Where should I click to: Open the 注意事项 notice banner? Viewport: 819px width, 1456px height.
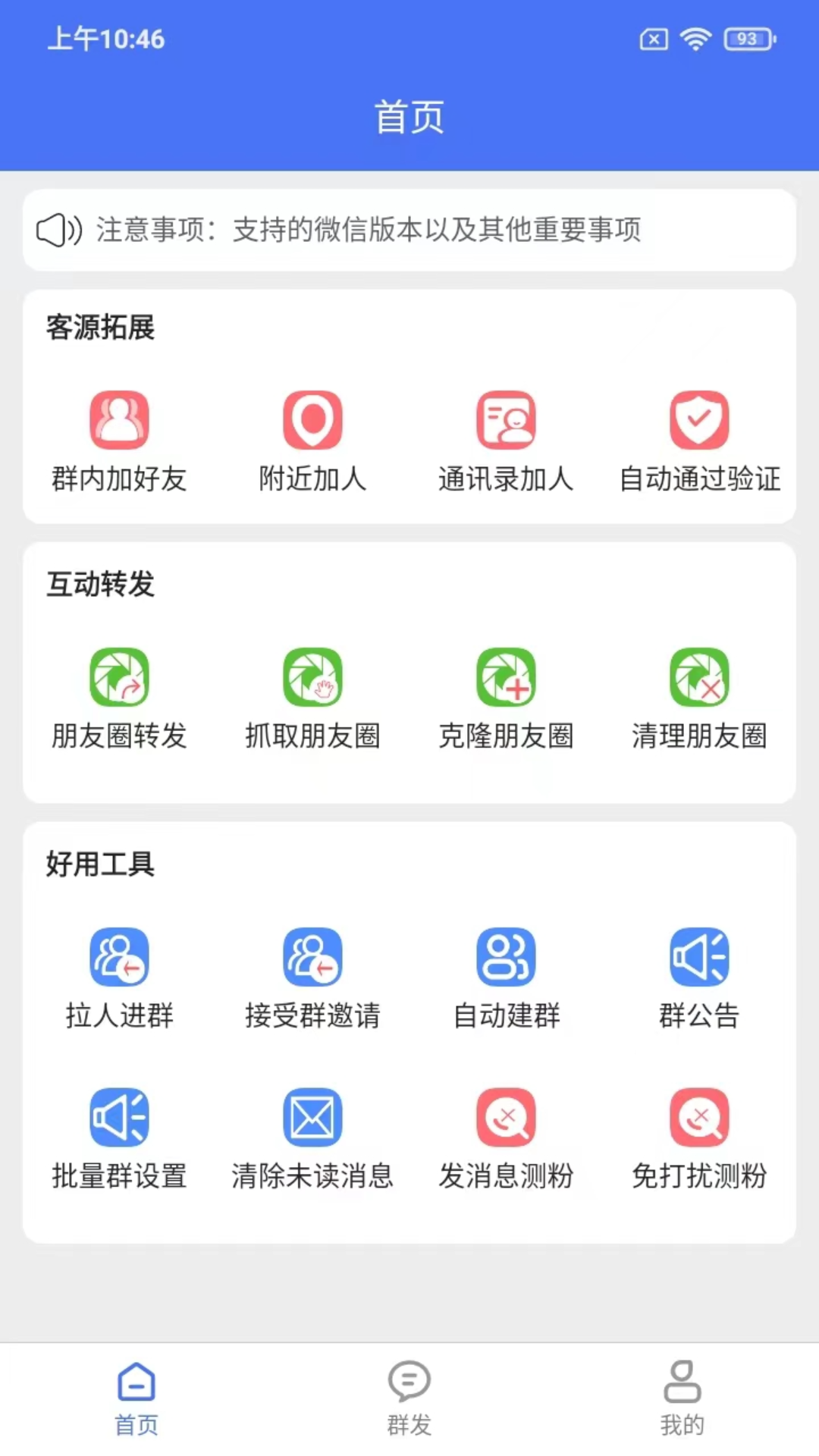click(409, 231)
